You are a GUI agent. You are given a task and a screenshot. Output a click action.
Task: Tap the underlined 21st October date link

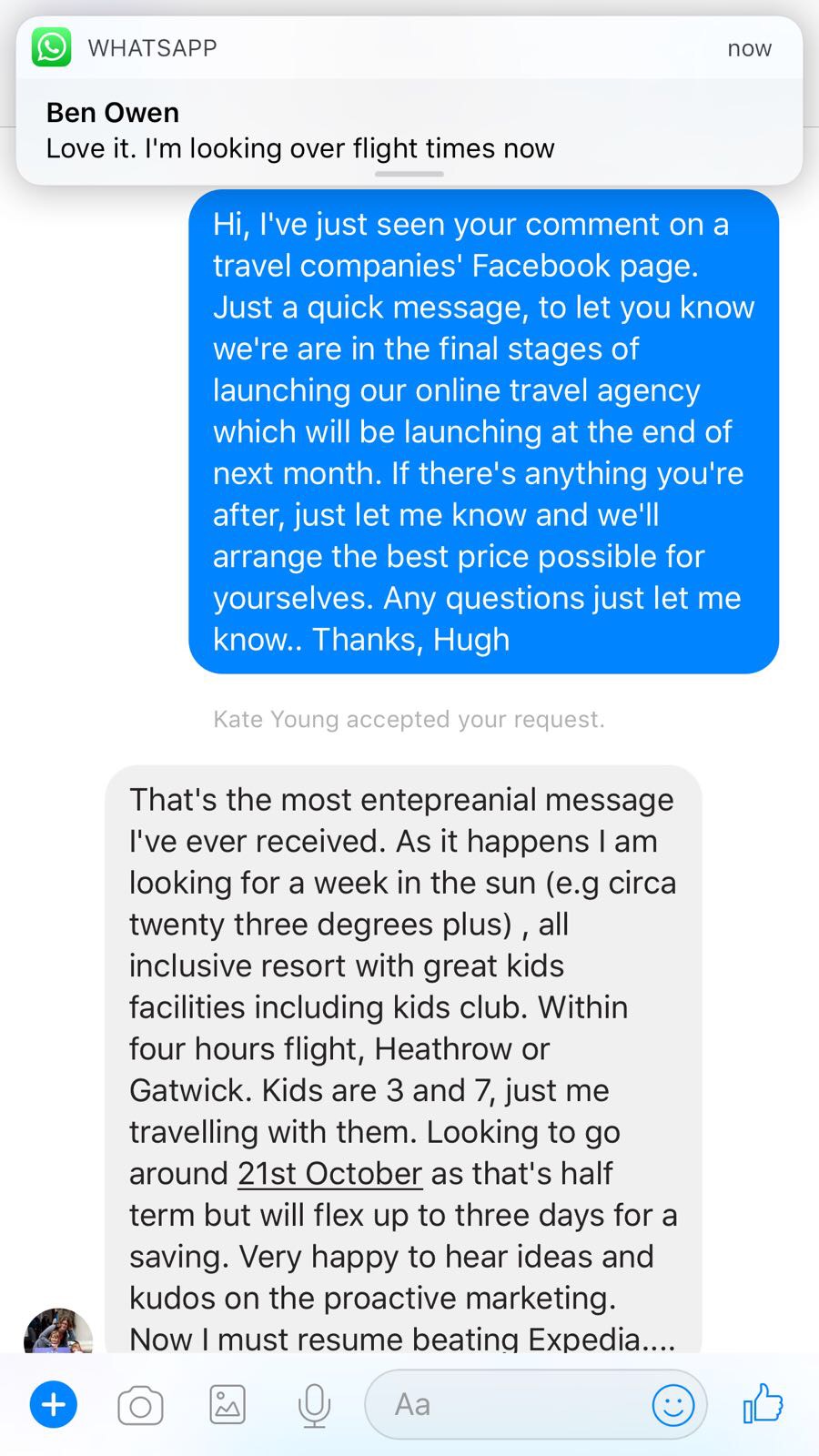pos(330,1173)
